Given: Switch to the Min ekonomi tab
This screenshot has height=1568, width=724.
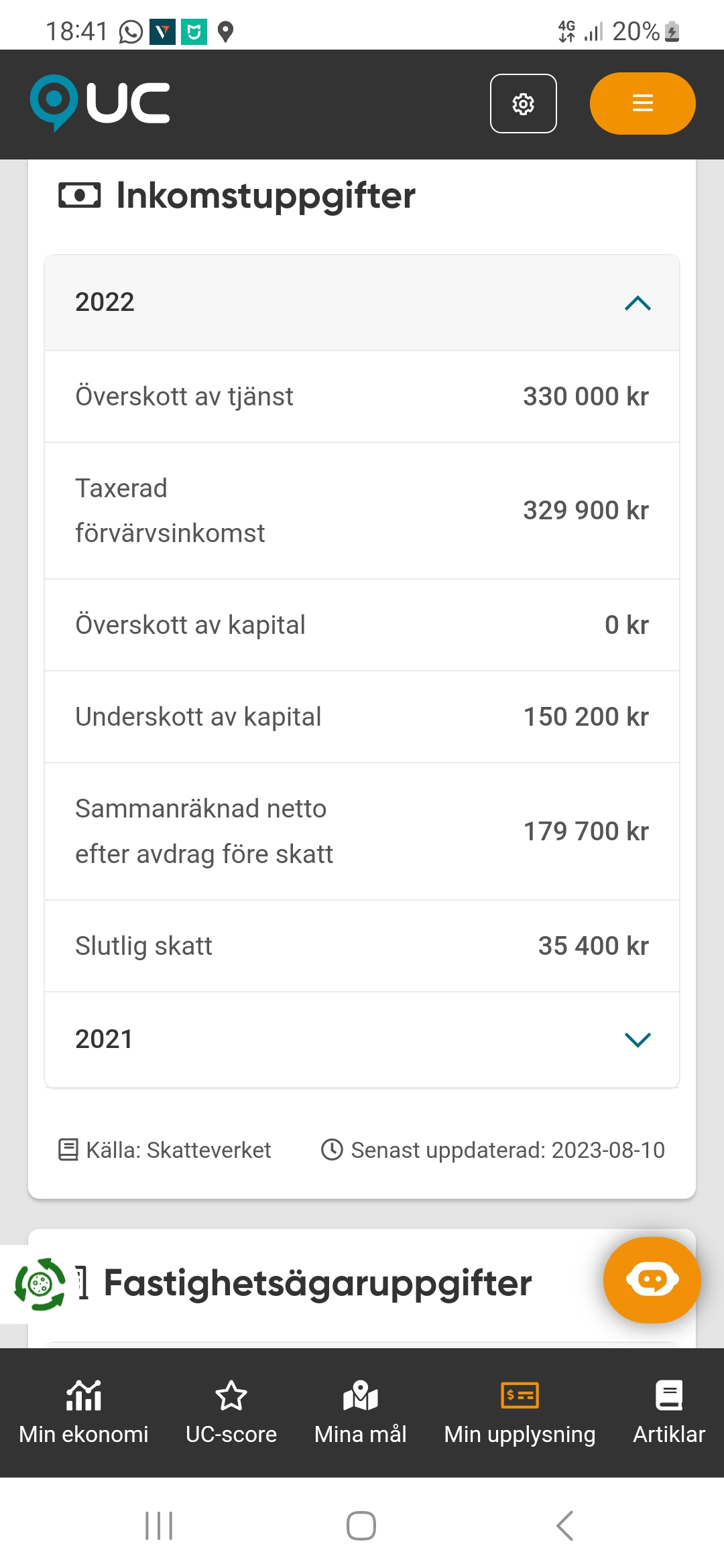Looking at the screenshot, I should point(84,1412).
